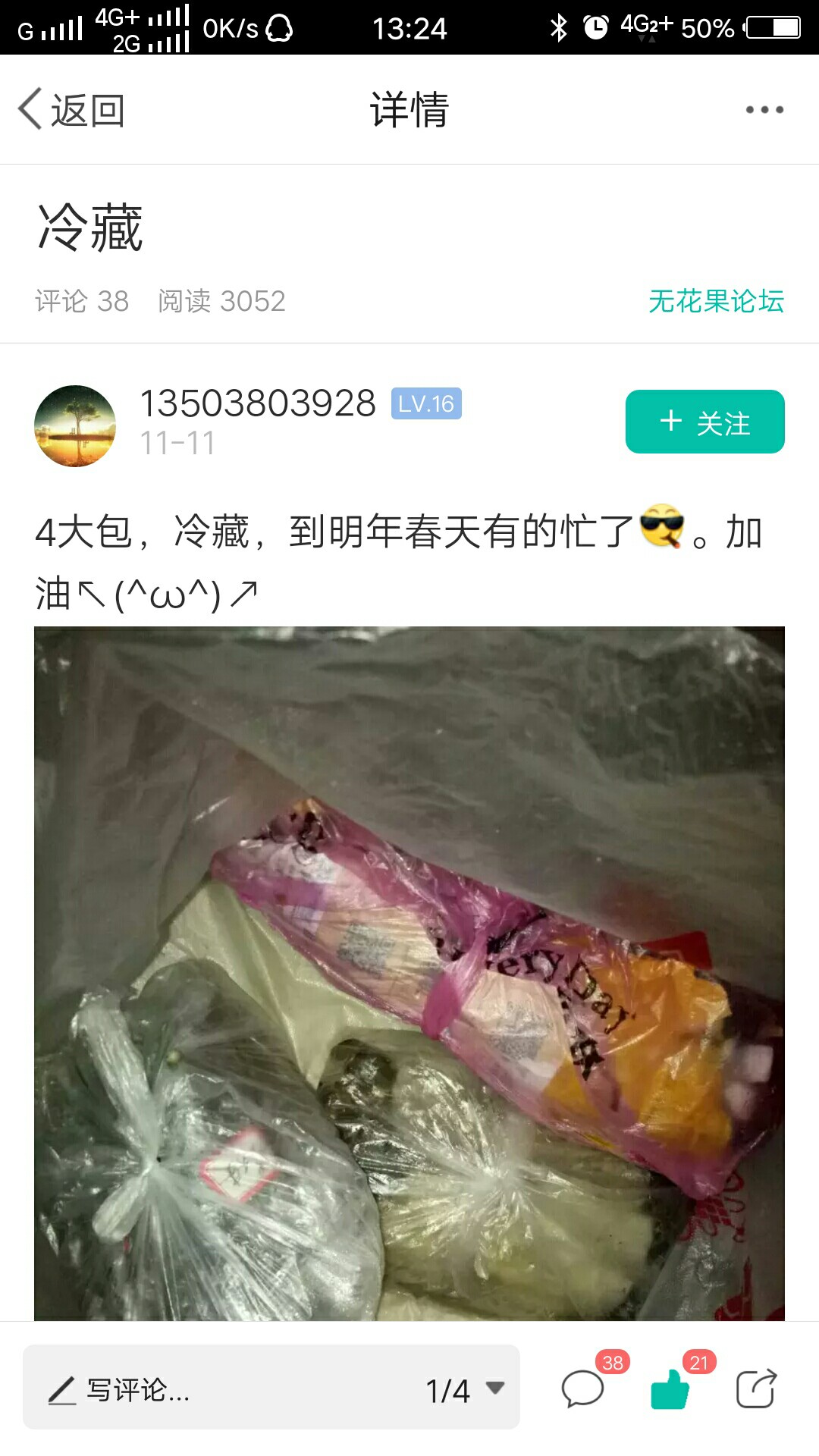Share this post

(x=756, y=1389)
